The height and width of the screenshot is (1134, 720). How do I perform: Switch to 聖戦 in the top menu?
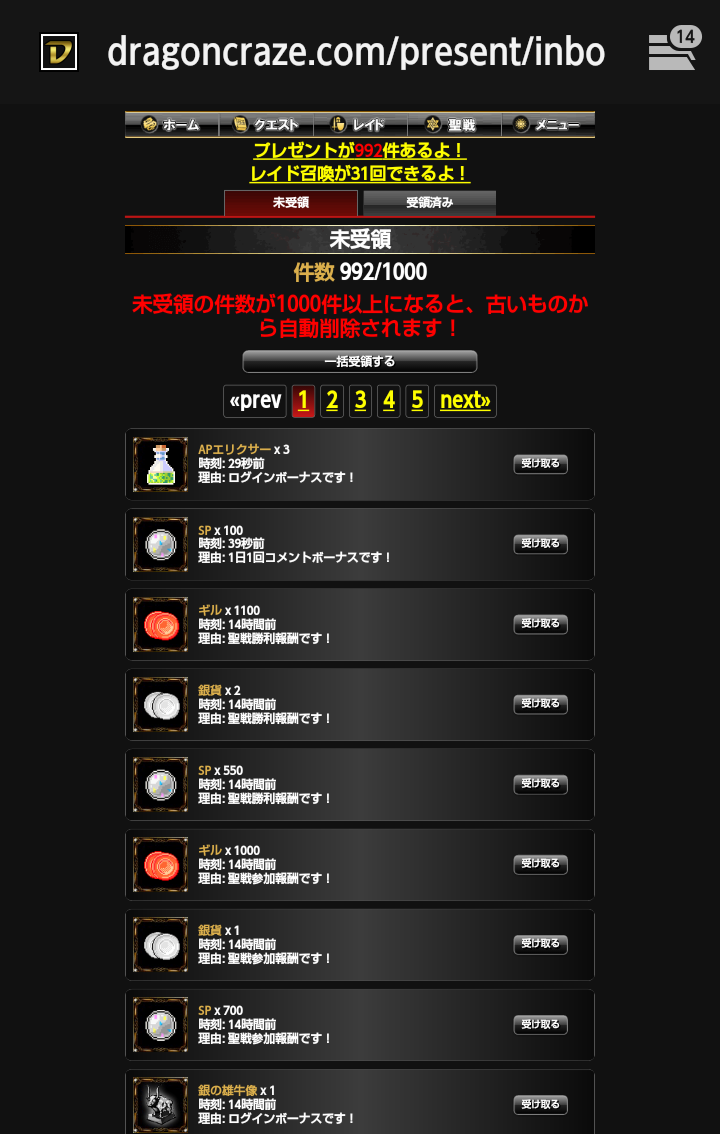pyautogui.click(x=454, y=125)
